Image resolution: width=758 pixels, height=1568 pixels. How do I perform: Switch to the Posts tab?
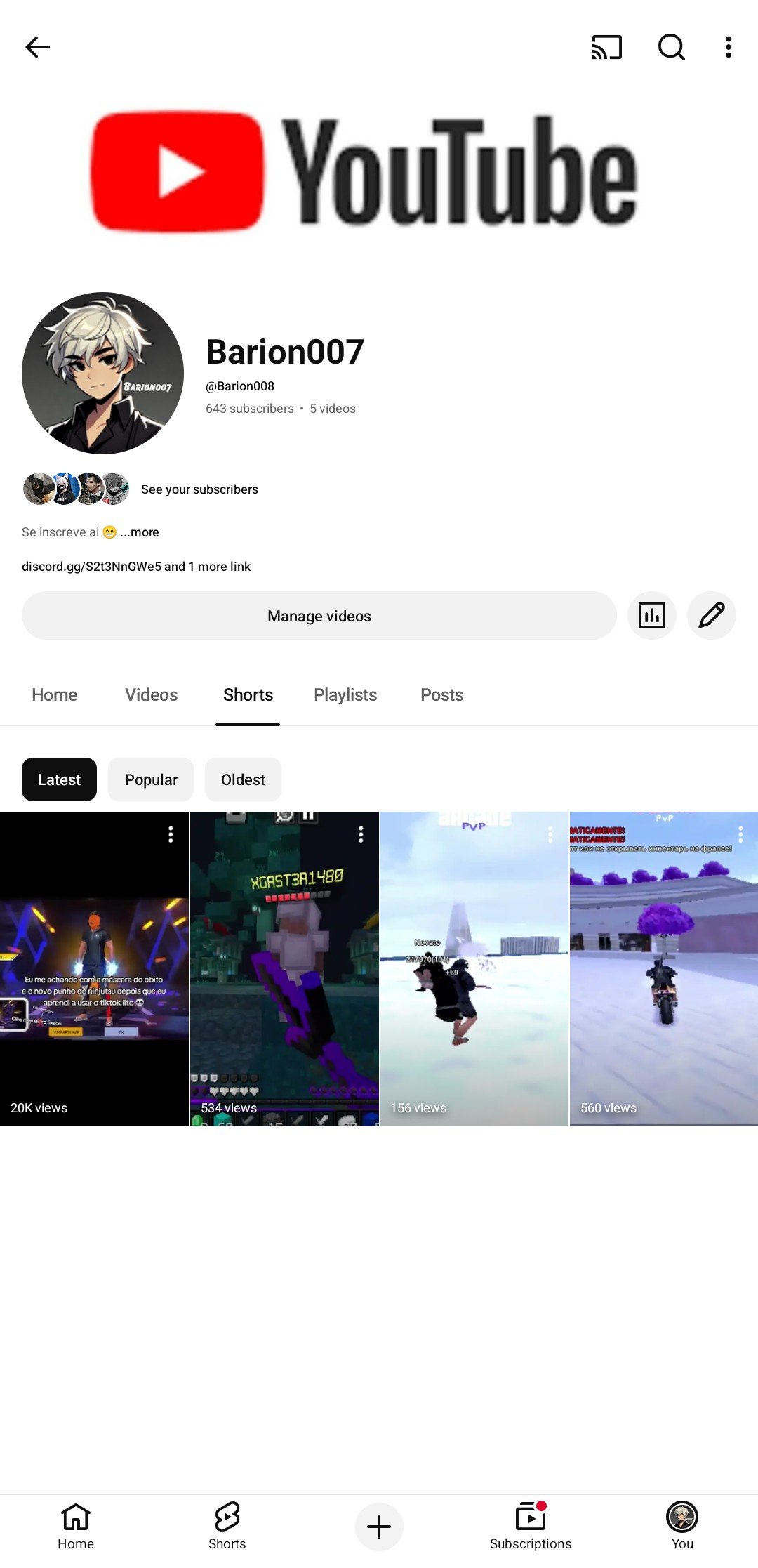tap(441, 695)
